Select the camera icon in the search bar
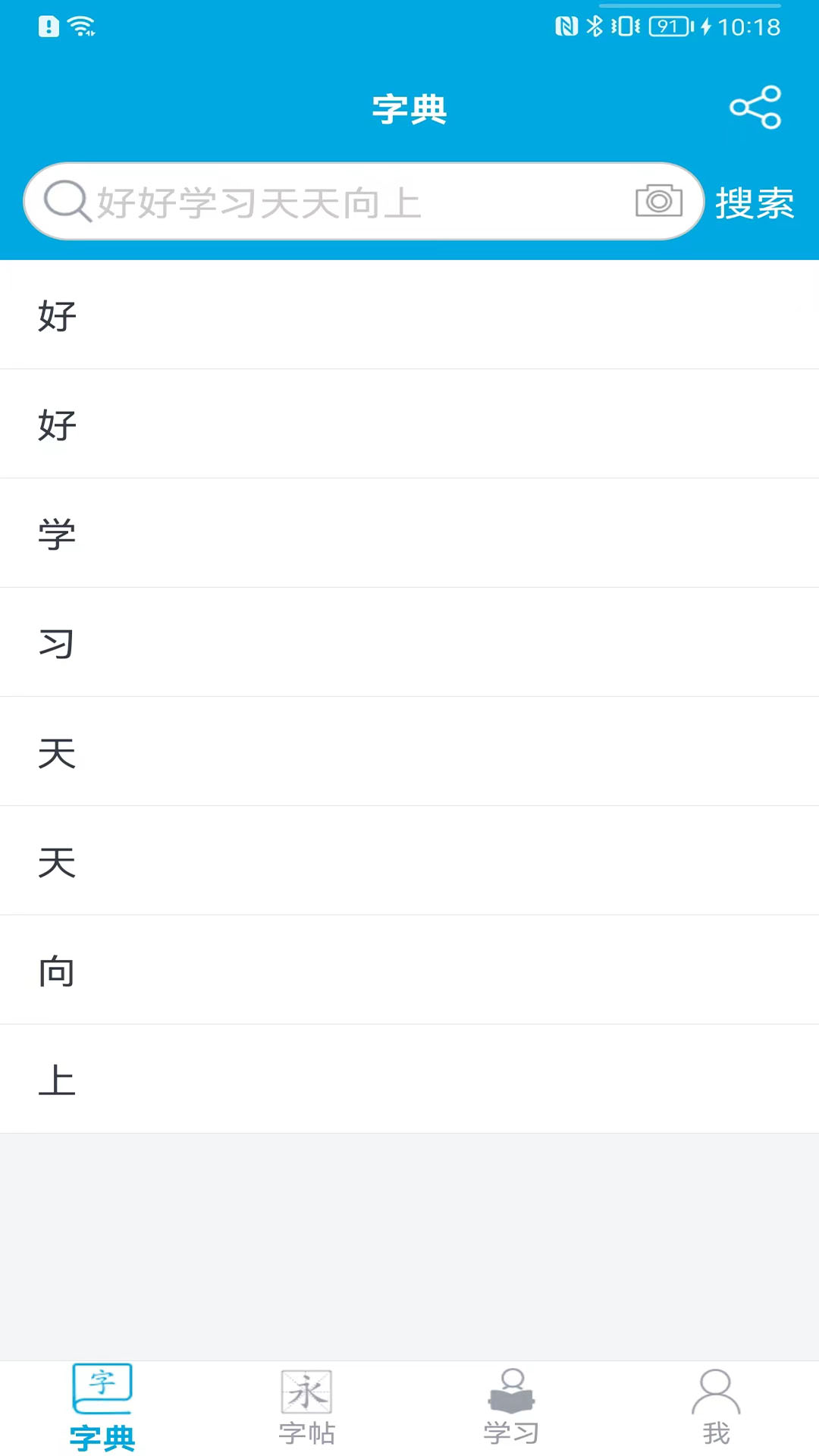 tap(657, 201)
